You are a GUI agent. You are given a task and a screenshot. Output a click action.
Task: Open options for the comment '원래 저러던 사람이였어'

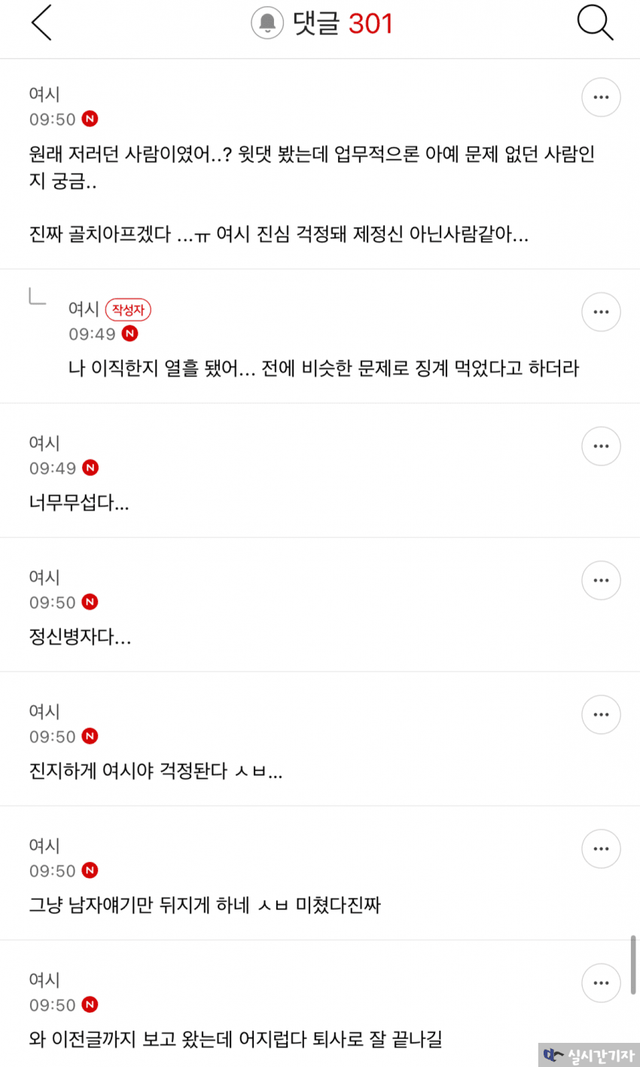[x=601, y=97]
